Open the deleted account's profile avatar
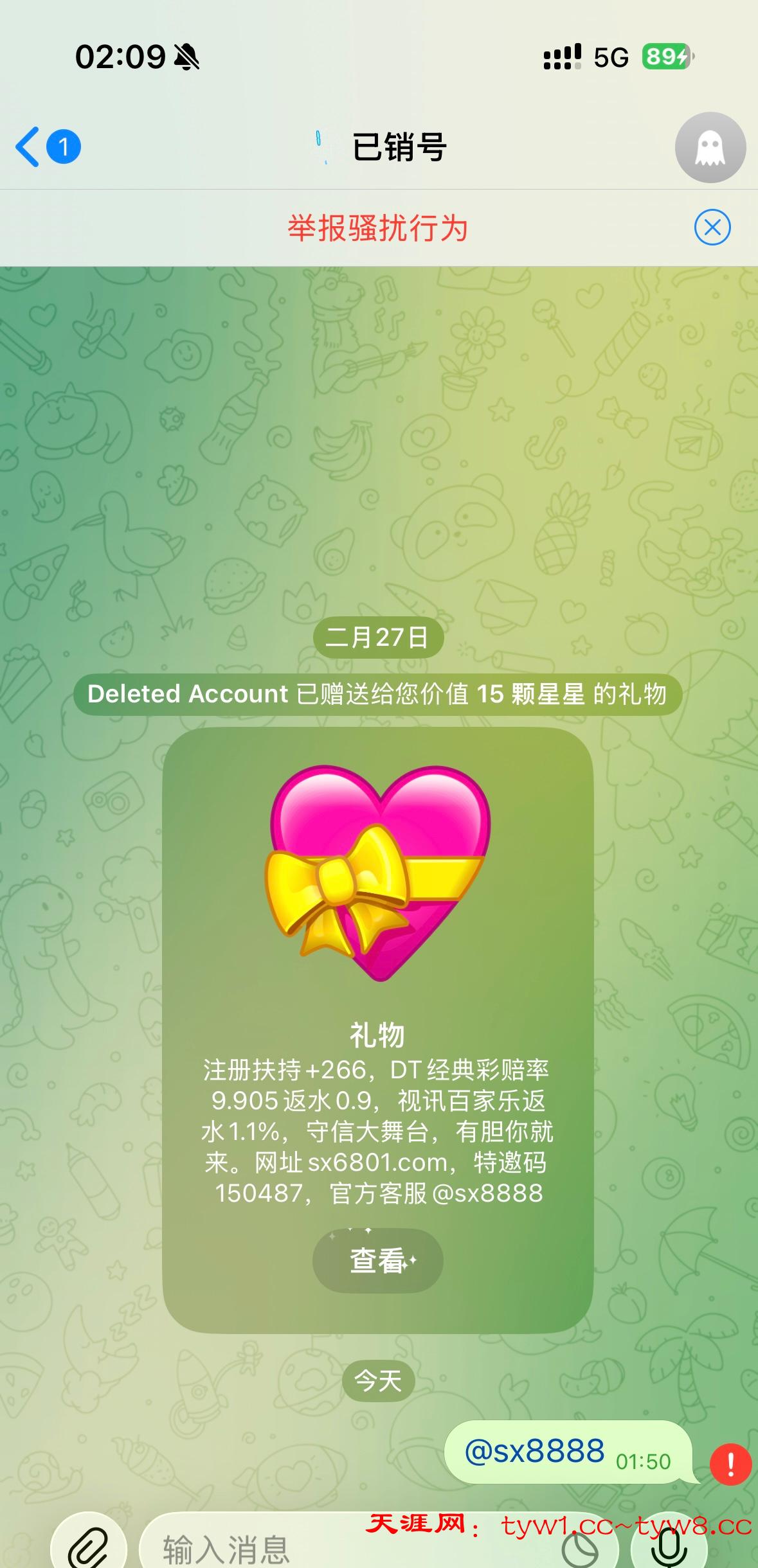 710,148
